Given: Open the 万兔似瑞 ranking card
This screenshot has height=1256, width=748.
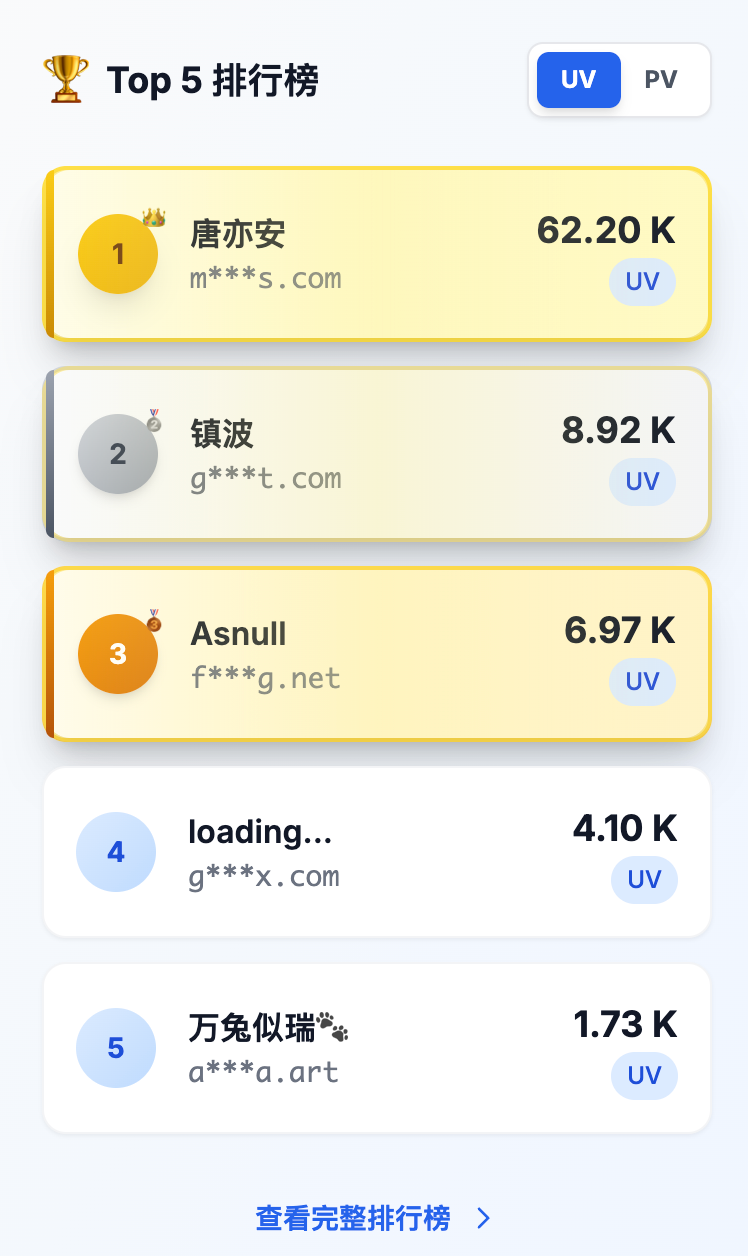Looking at the screenshot, I should (377, 1048).
